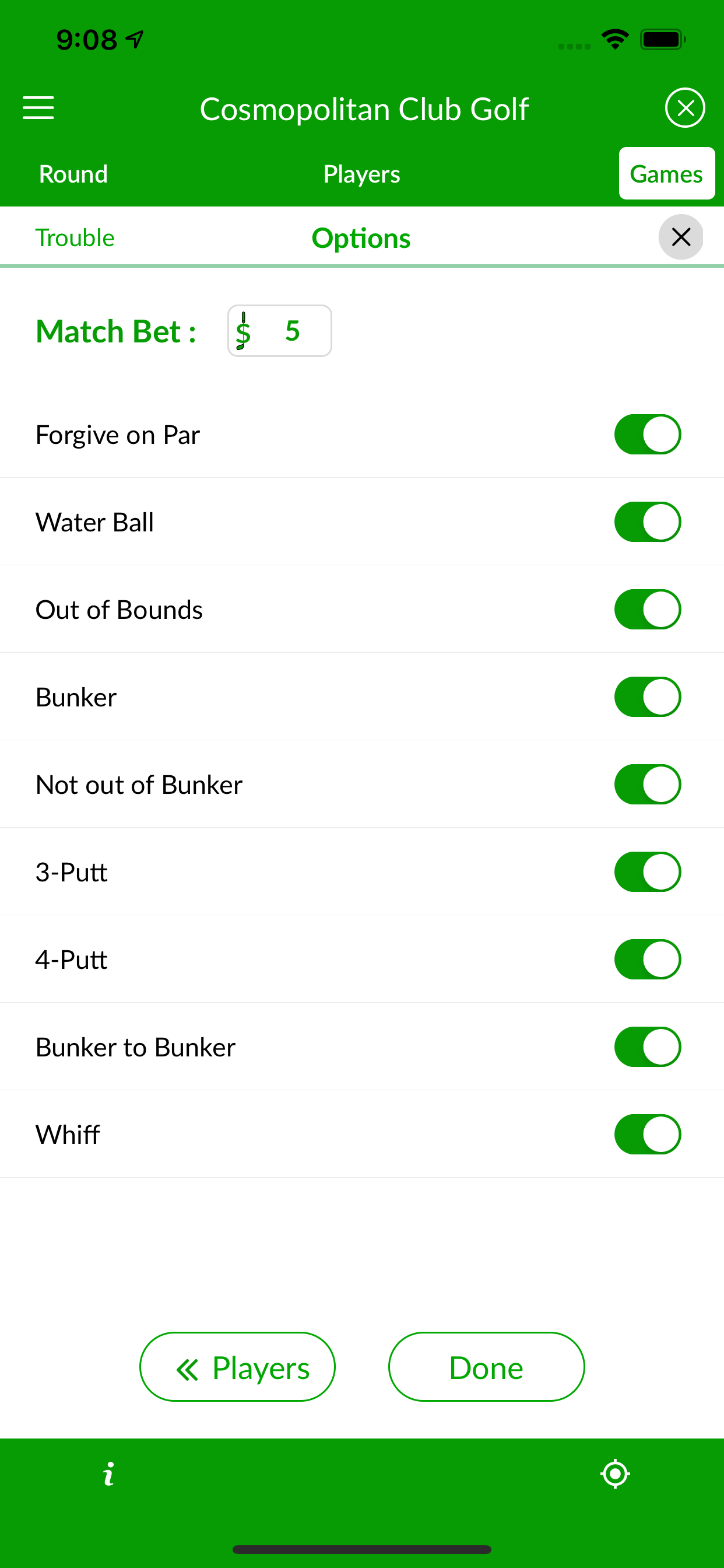Go back to Players with bottom button
Image resolution: width=724 pixels, height=1568 pixels.
(x=237, y=1367)
